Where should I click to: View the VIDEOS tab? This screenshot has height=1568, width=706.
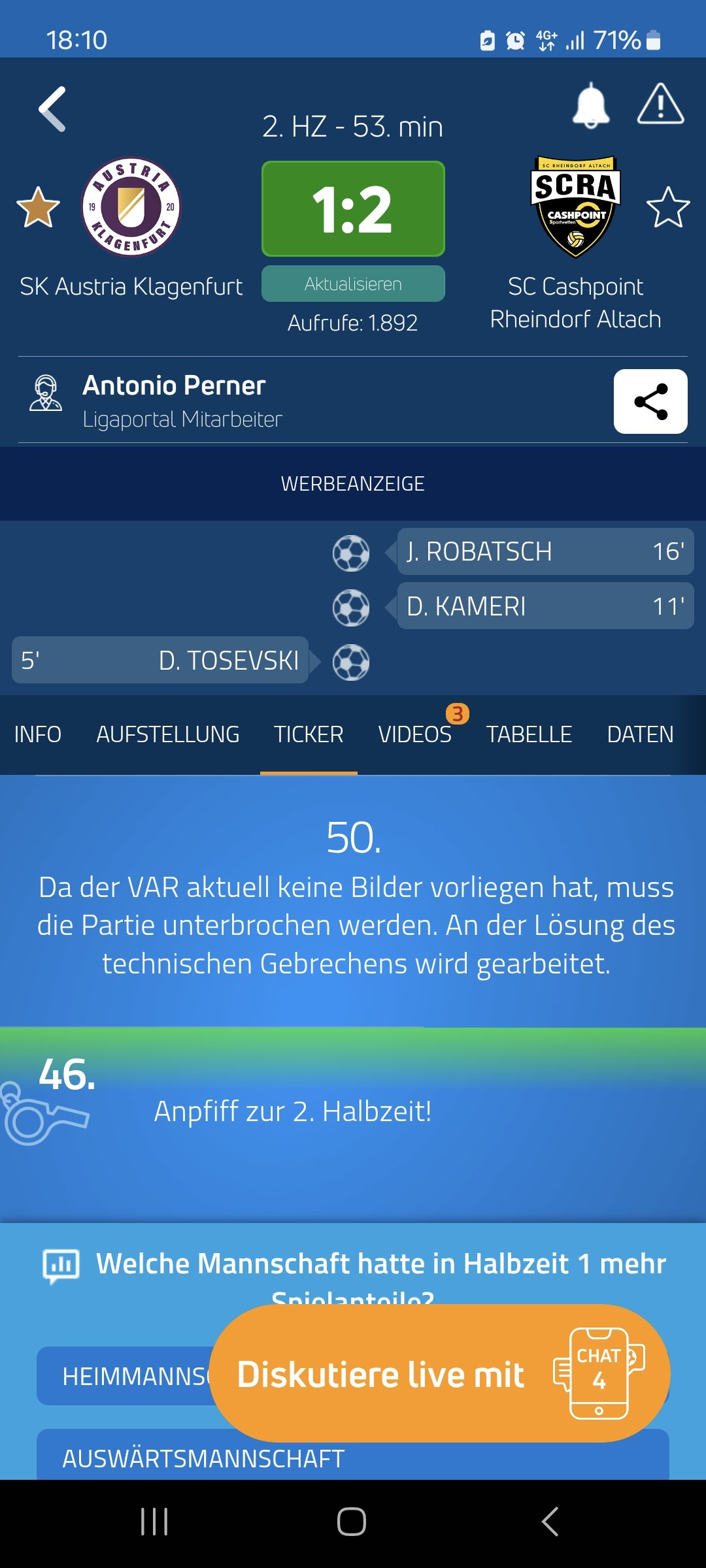(415, 734)
